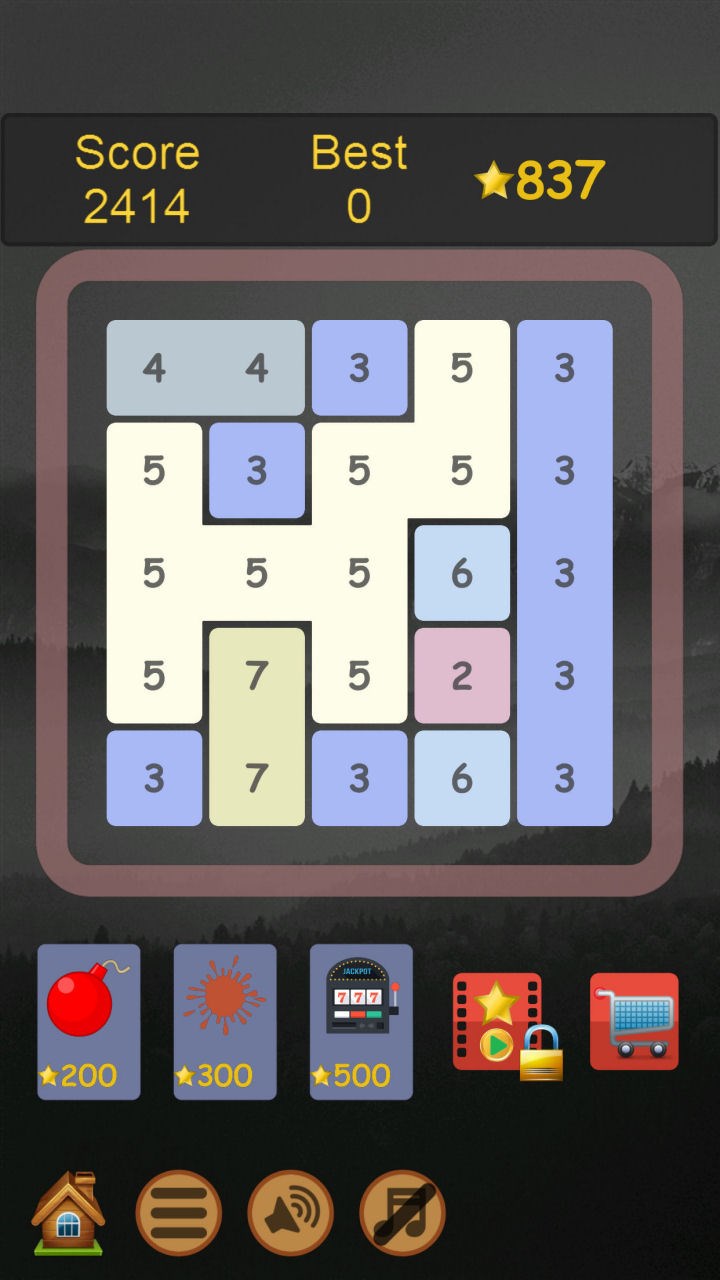Go to the home screen via house icon
The image size is (720, 1280).
(x=68, y=1213)
